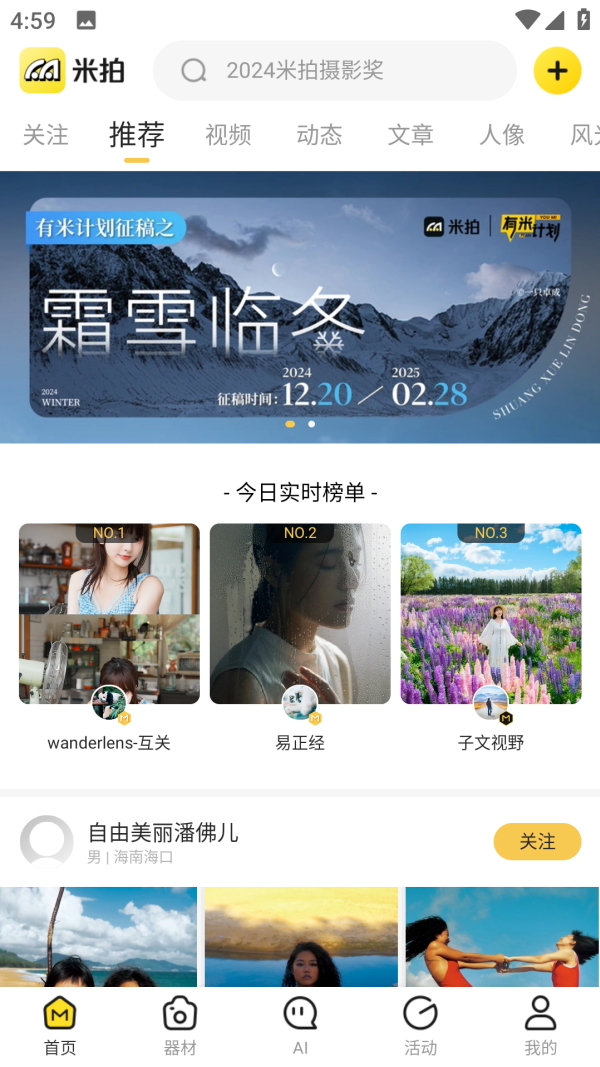Image resolution: width=600 pixels, height=1067 pixels.
Task: Open the 我的 profile tab
Action: 540,1026
